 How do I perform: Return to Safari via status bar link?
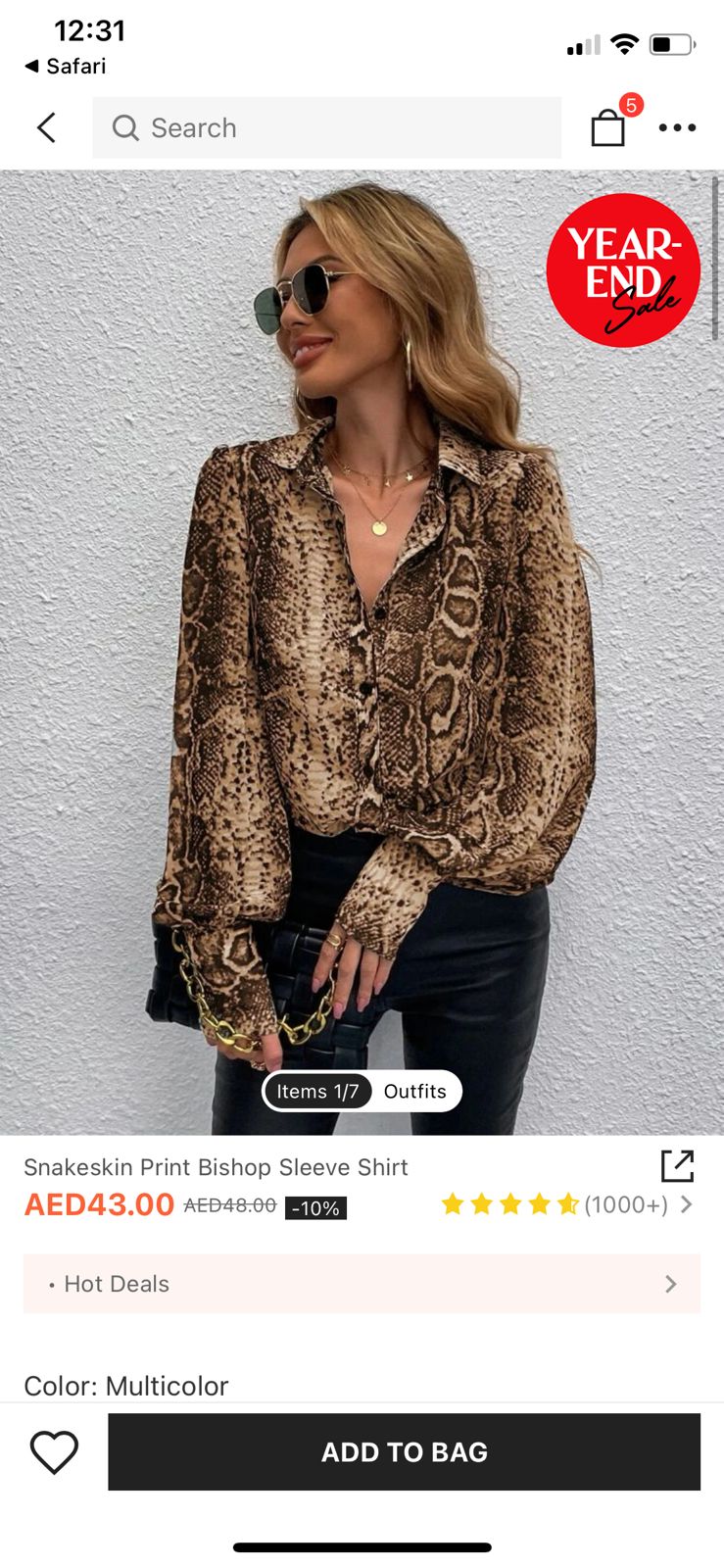65,66
